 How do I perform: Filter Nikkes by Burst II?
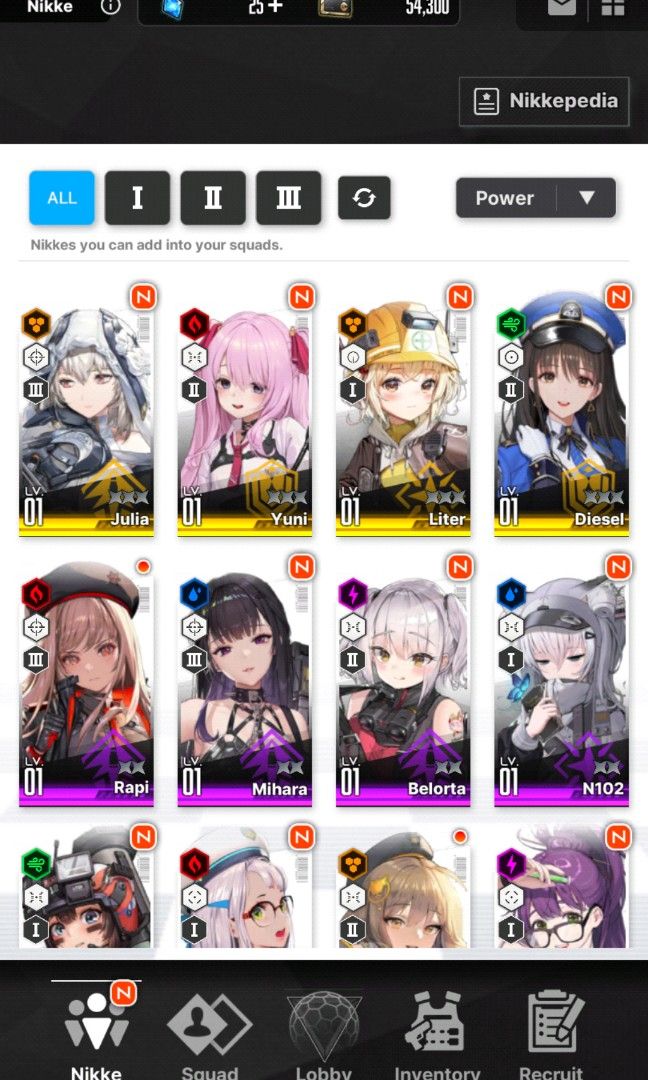tap(213, 197)
